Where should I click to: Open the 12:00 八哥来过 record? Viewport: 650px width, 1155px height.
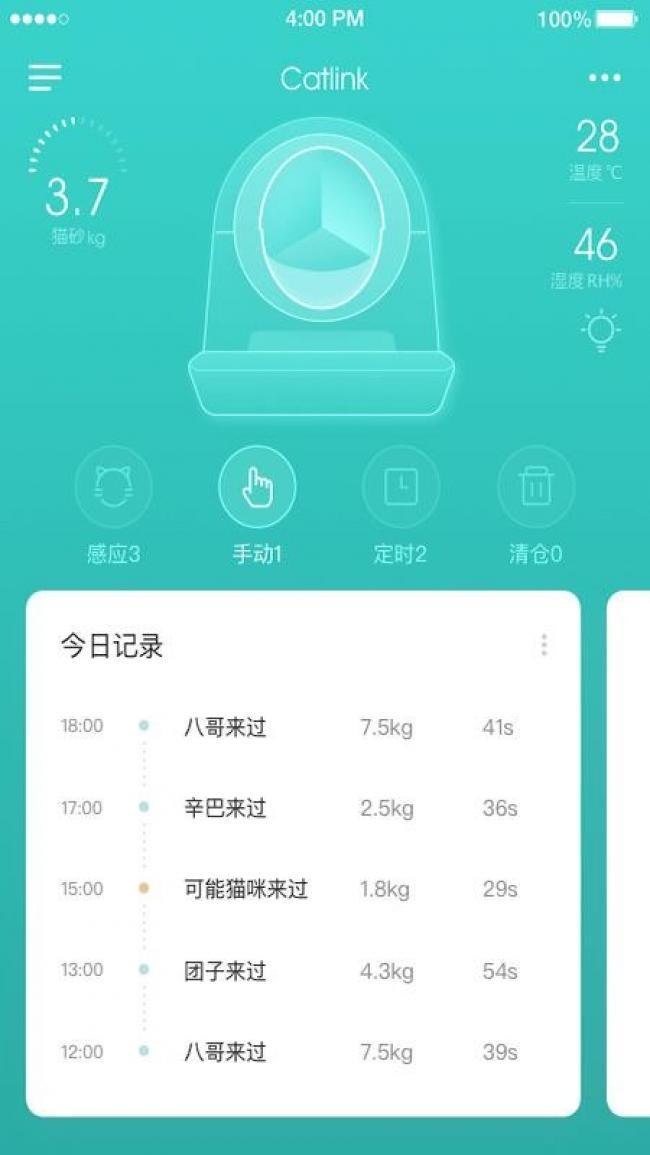tap(300, 1052)
